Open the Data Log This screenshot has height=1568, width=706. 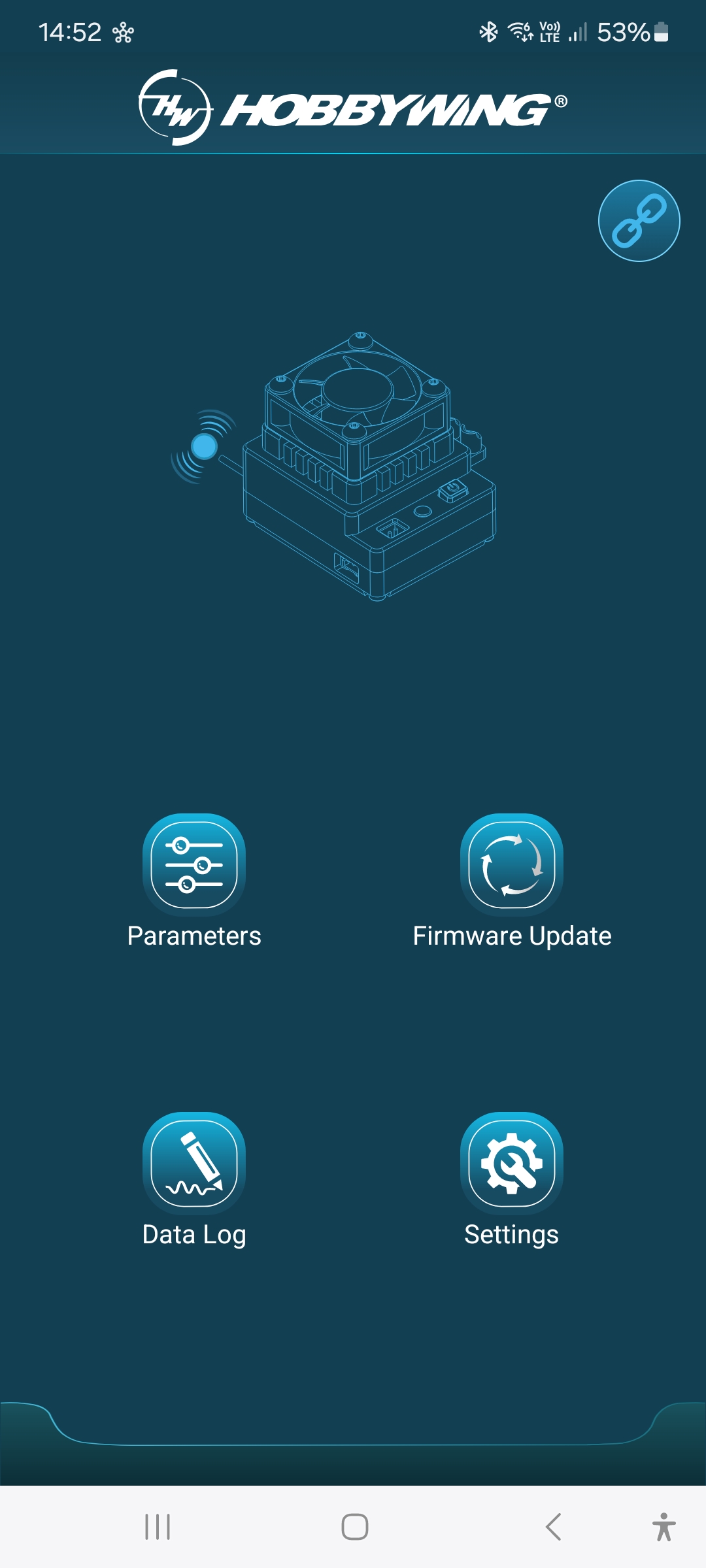194,1164
